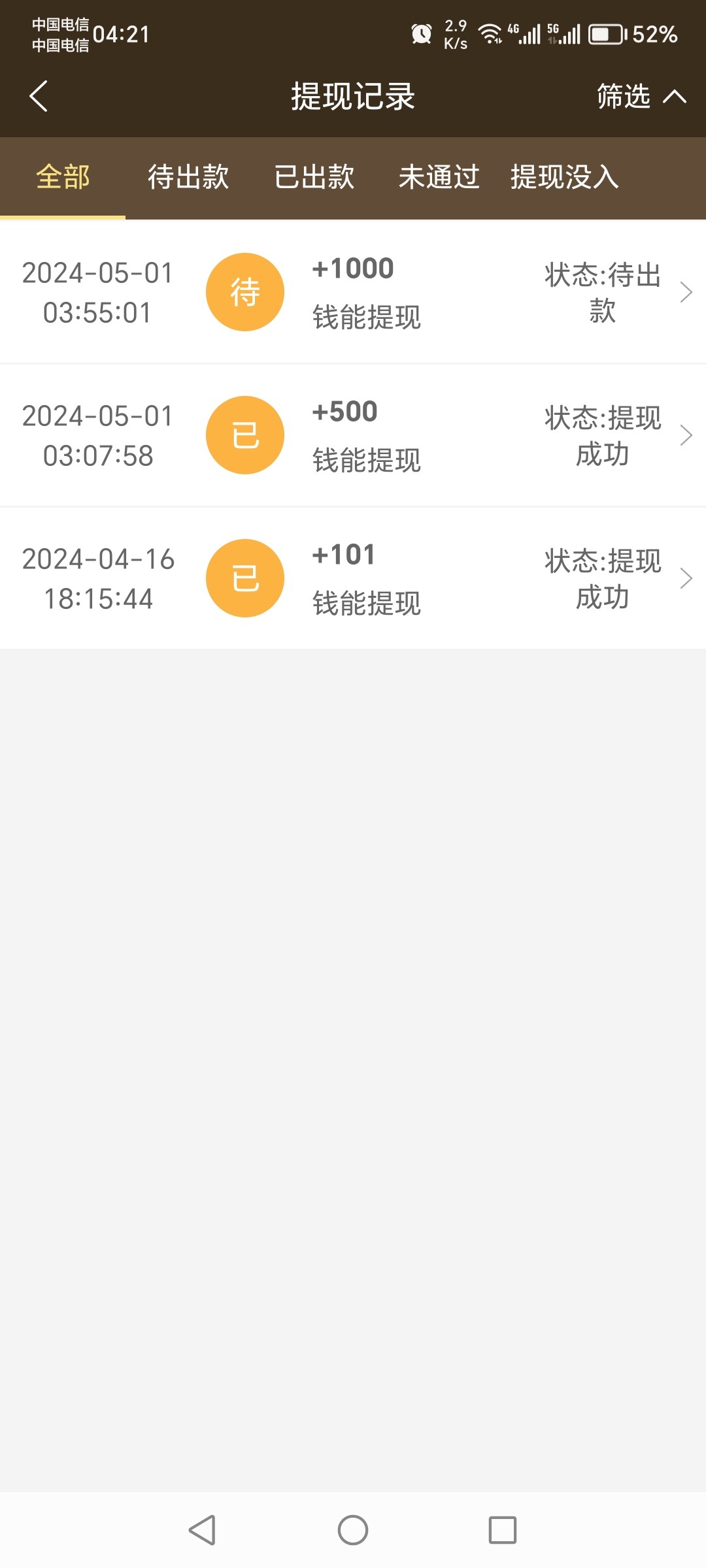Tap the back arrow to leave 提现记录
The width and height of the screenshot is (706, 1568).
[39, 96]
